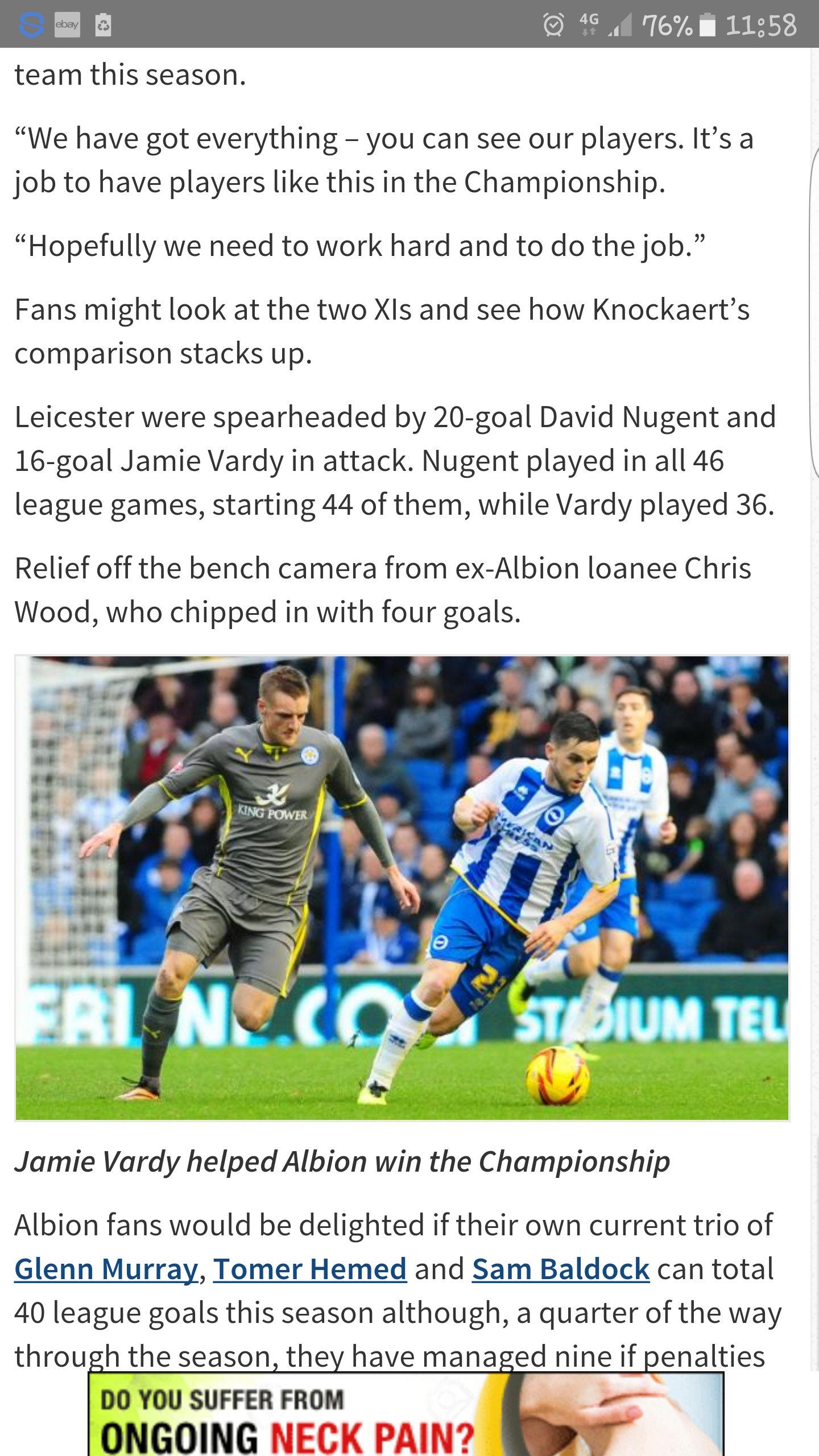Visit the Sam Baldock link
Viewport: 819px width, 1456px height.
pyautogui.click(x=561, y=1269)
